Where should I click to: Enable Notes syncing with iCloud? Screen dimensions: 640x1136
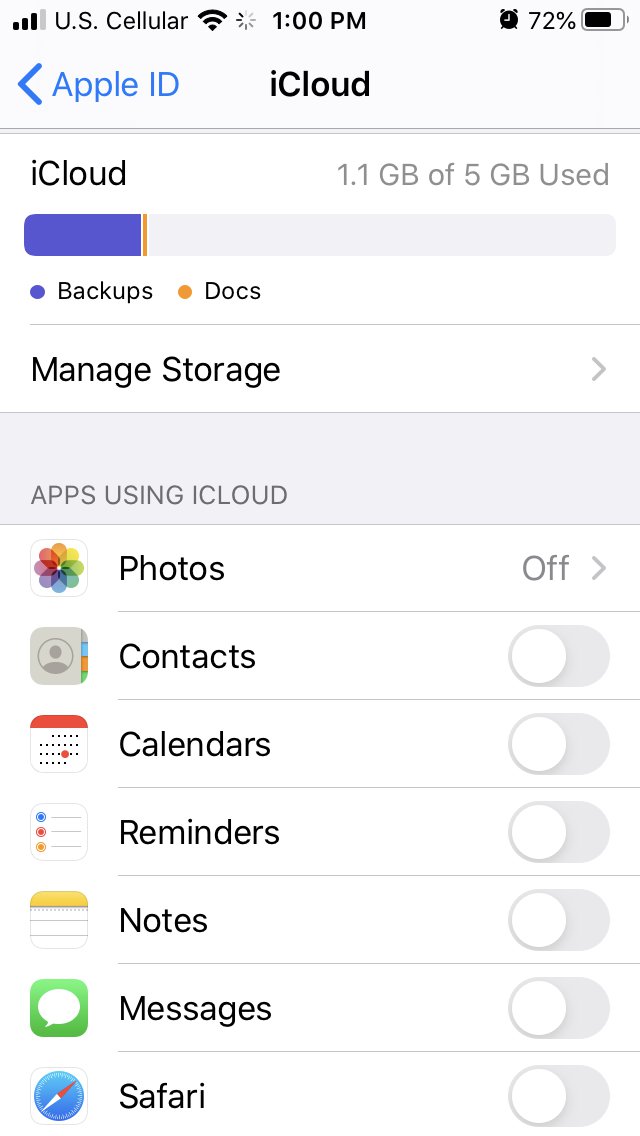[558, 920]
